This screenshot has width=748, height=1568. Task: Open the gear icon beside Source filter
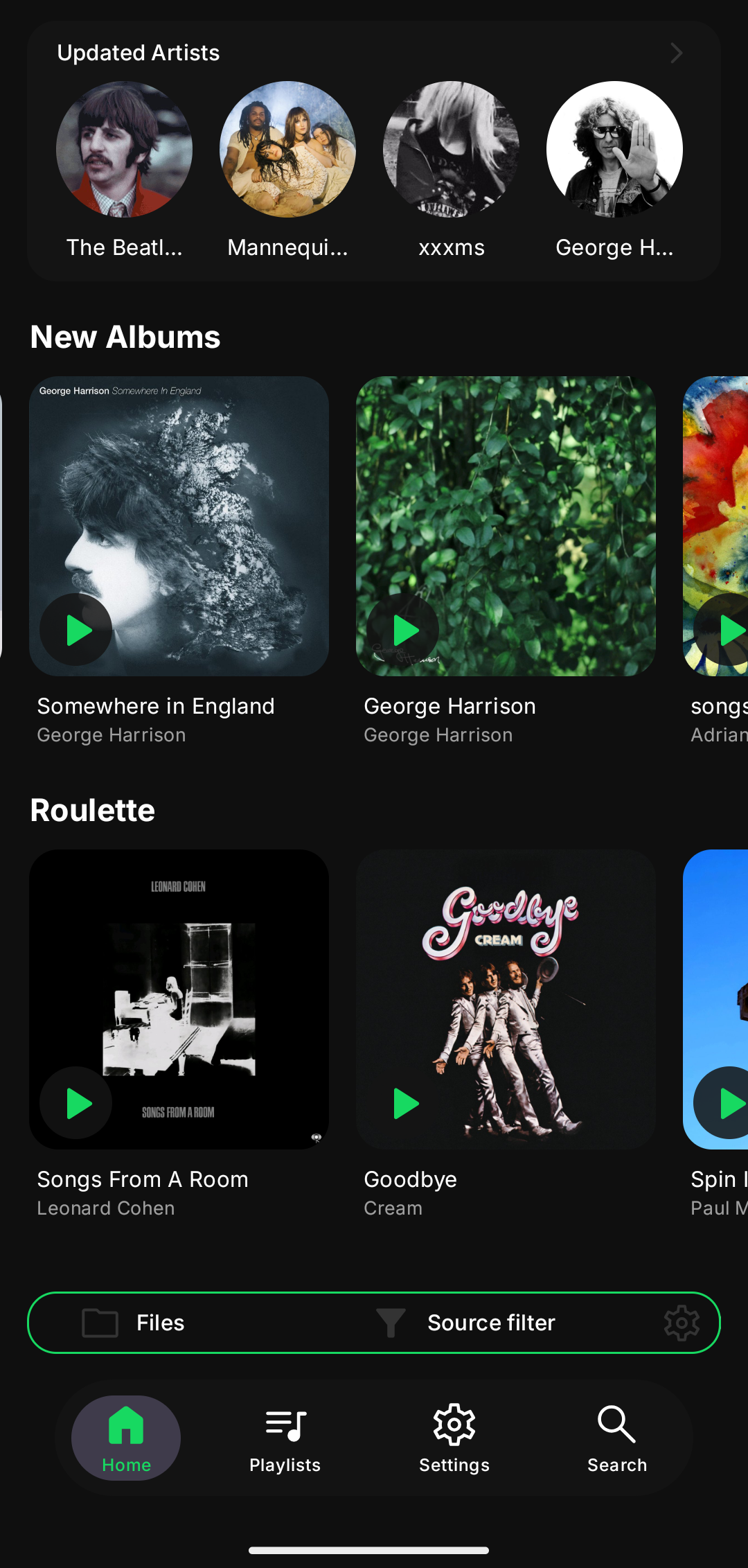click(x=682, y=1323)
